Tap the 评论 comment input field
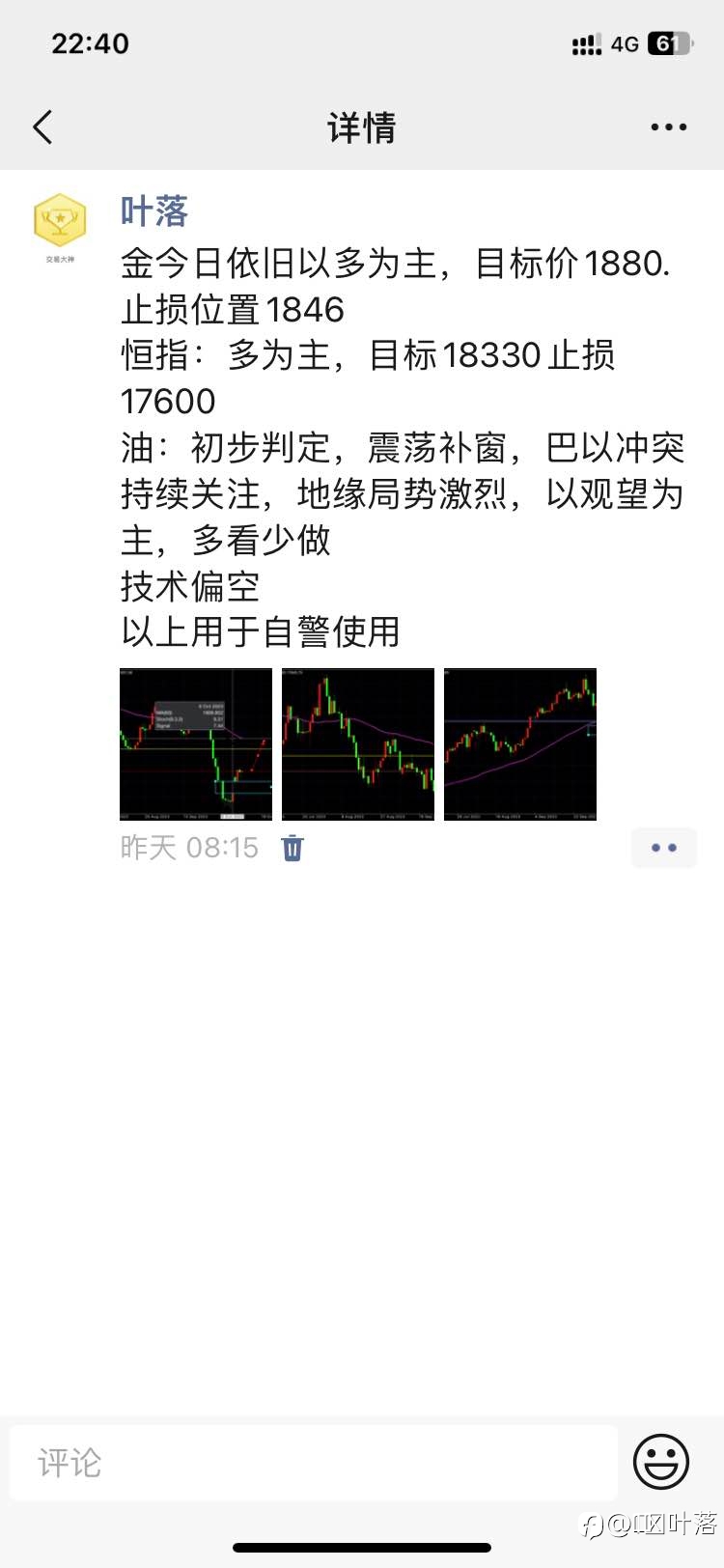Viewport: 724px width, 1568px height. click(x=314, y=1463)
